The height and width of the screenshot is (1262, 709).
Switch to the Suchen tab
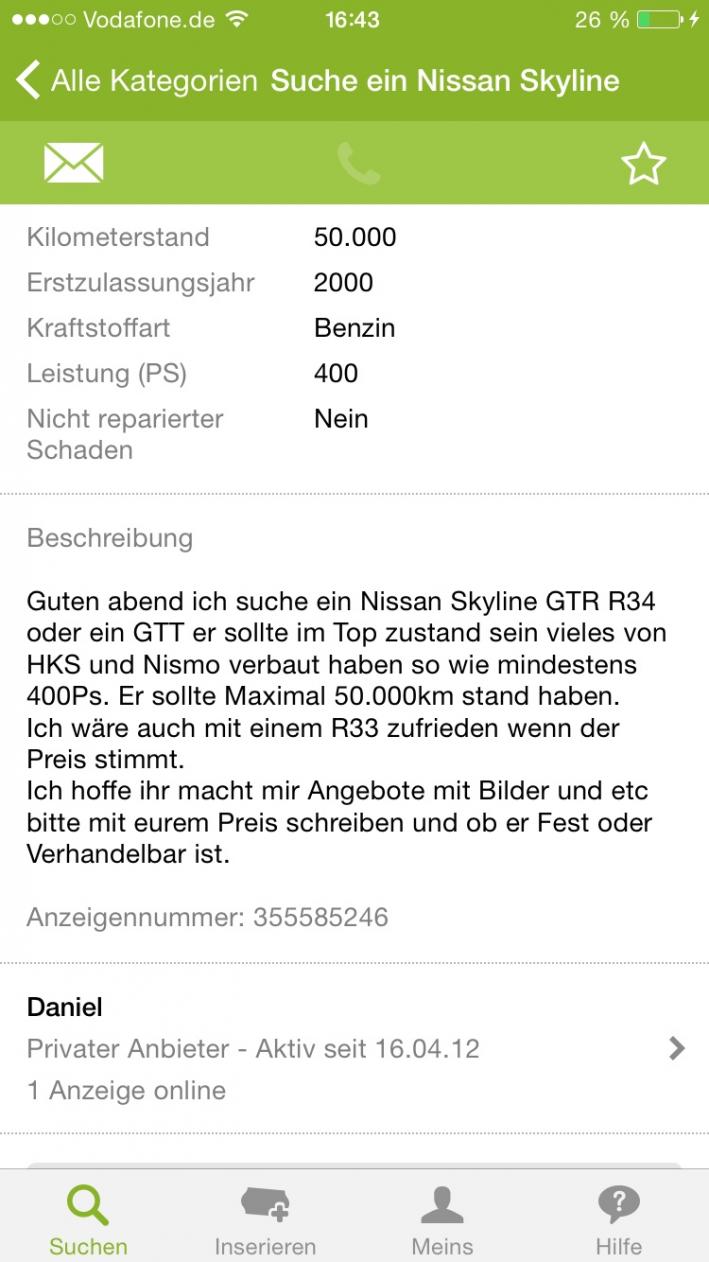(88, 1219)
